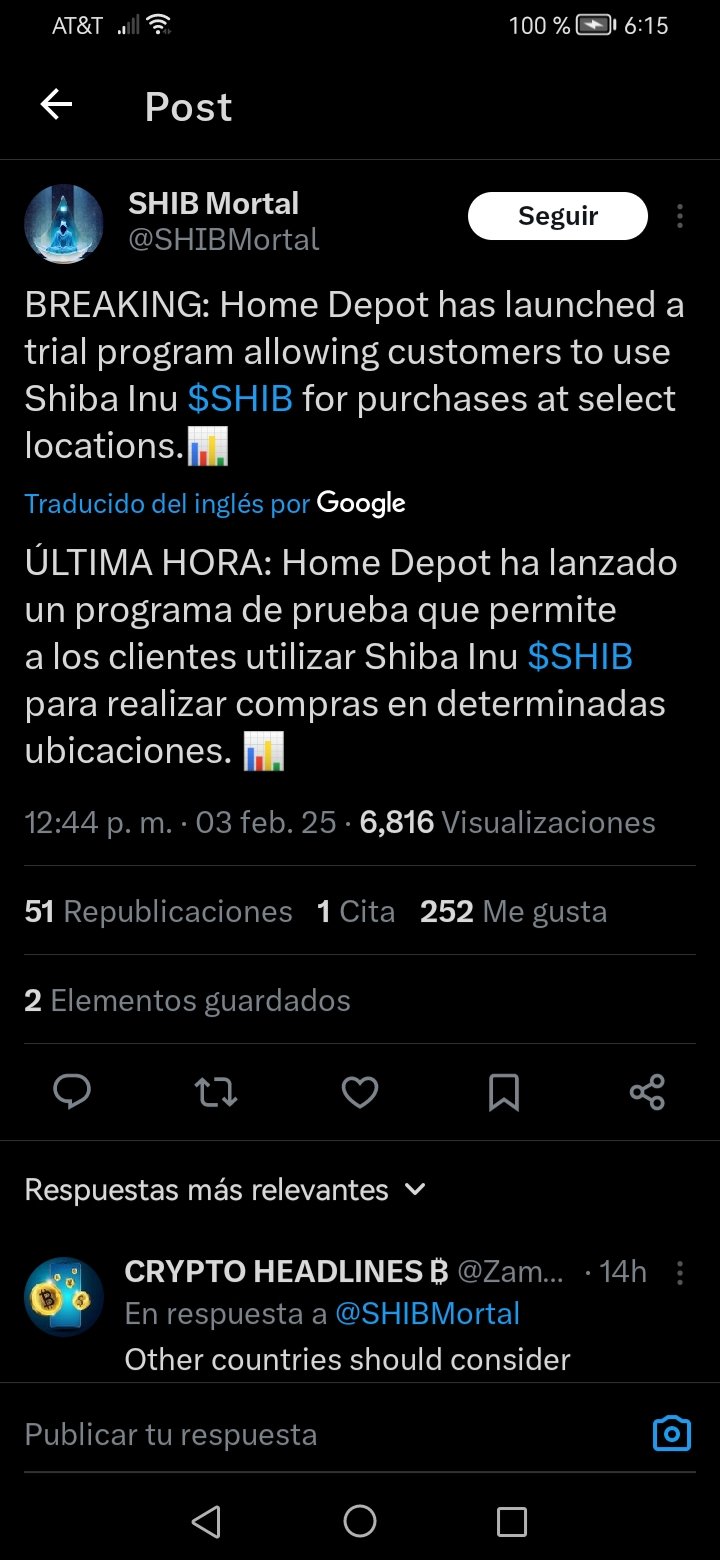View the 51 Republicaciones list

pyautogui.click(x=158, y=911)
